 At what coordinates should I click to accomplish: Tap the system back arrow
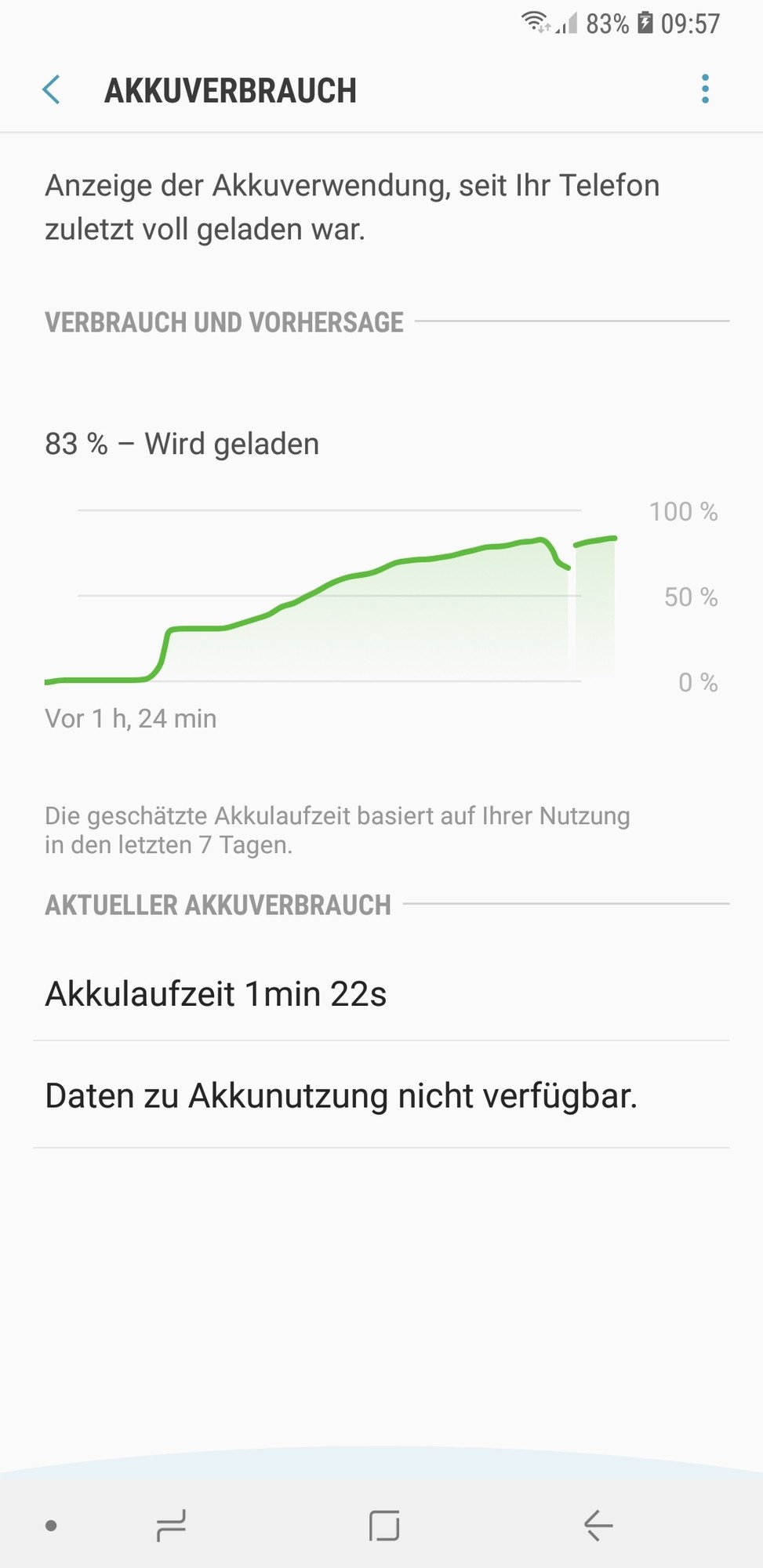click(598, 1526)
